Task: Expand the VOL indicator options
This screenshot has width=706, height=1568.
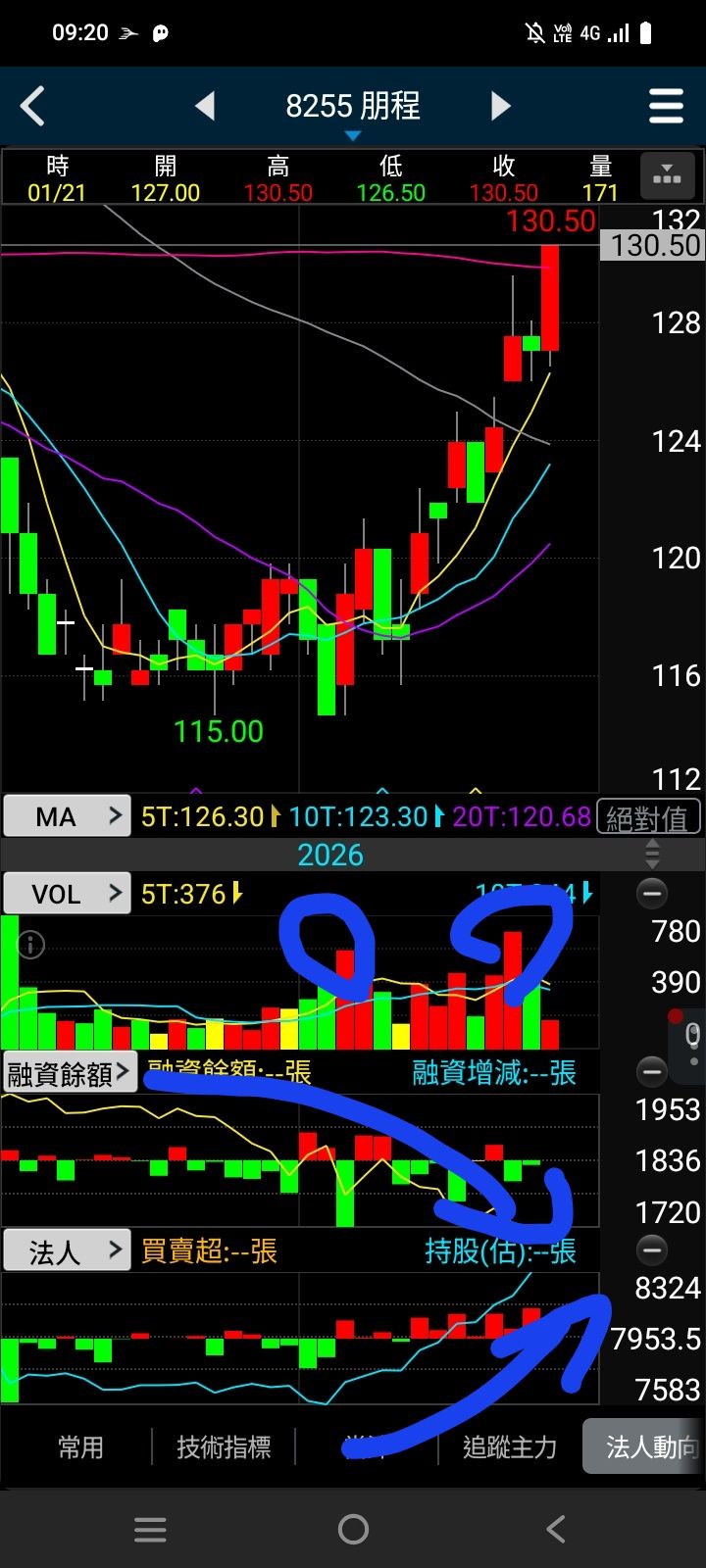Action: pos(67,893)
